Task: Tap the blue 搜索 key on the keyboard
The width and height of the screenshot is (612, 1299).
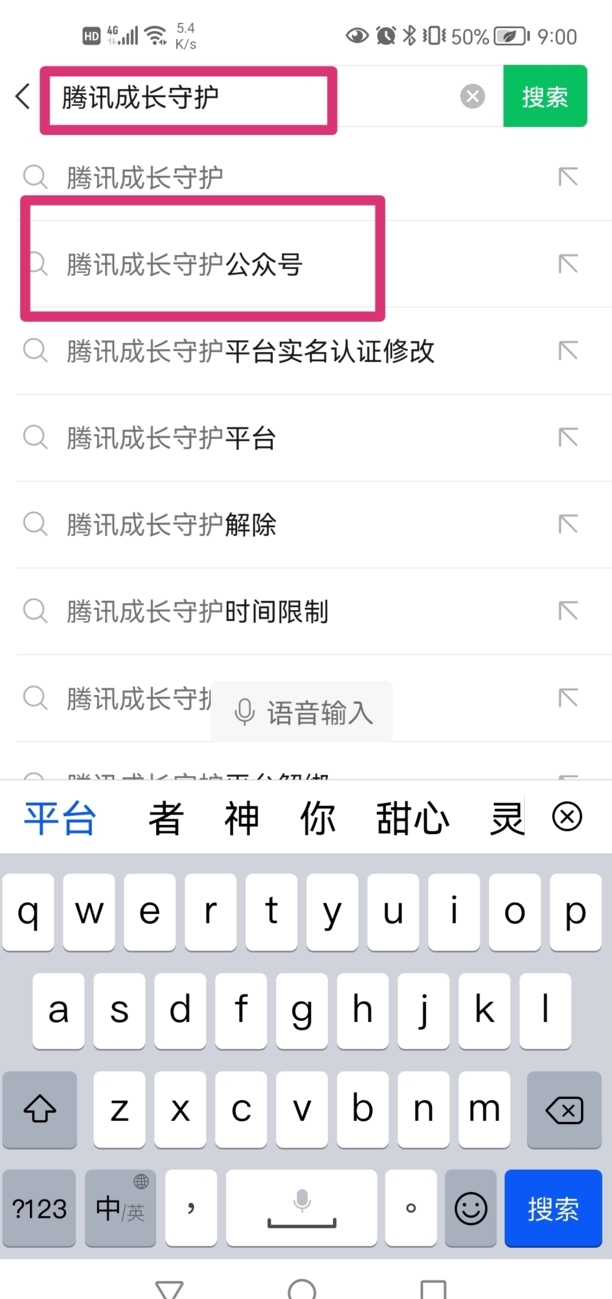Action: (553, 1208)
